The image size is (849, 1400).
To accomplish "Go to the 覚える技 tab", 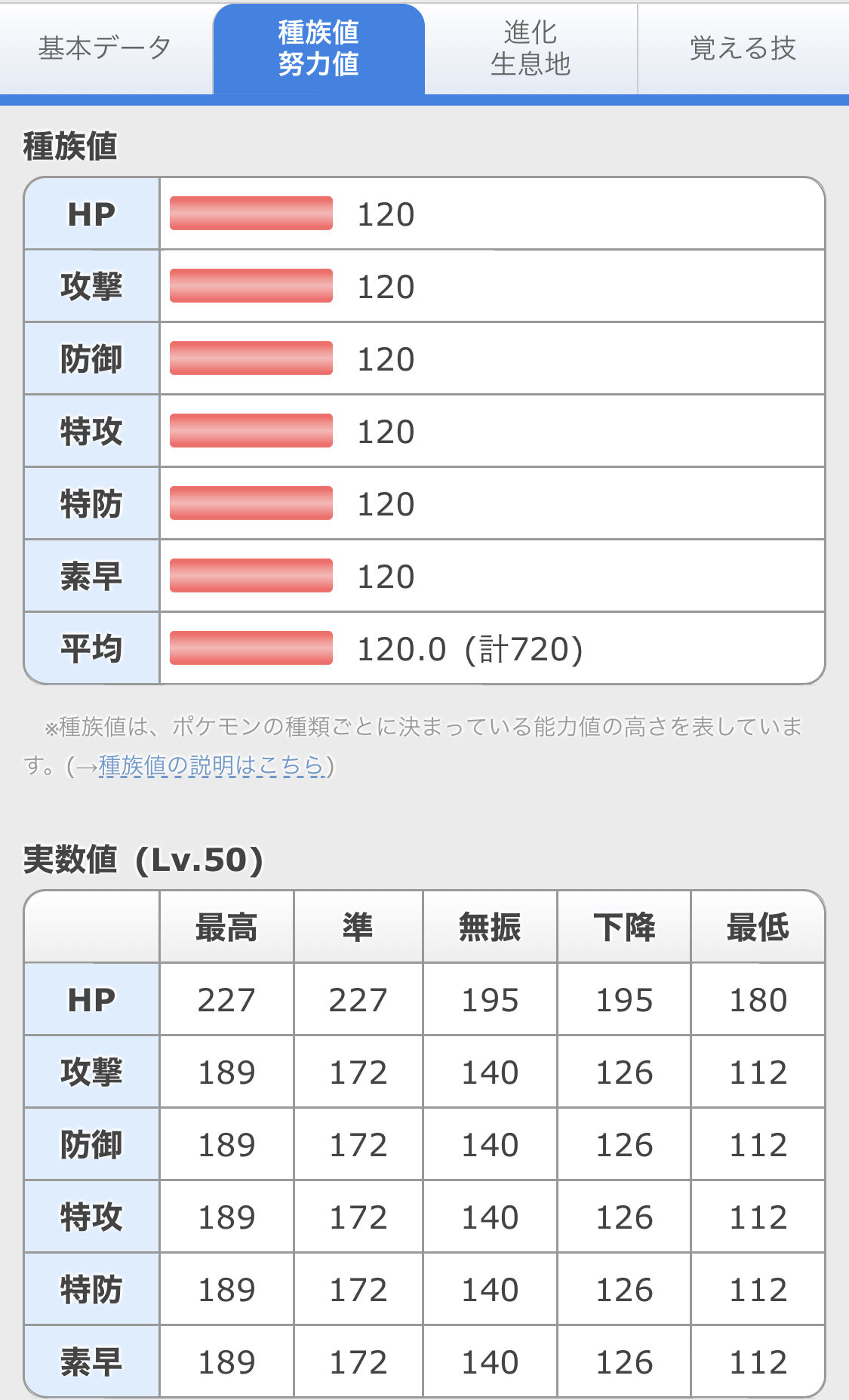I will pyautogui.click(x=743, y=48).
